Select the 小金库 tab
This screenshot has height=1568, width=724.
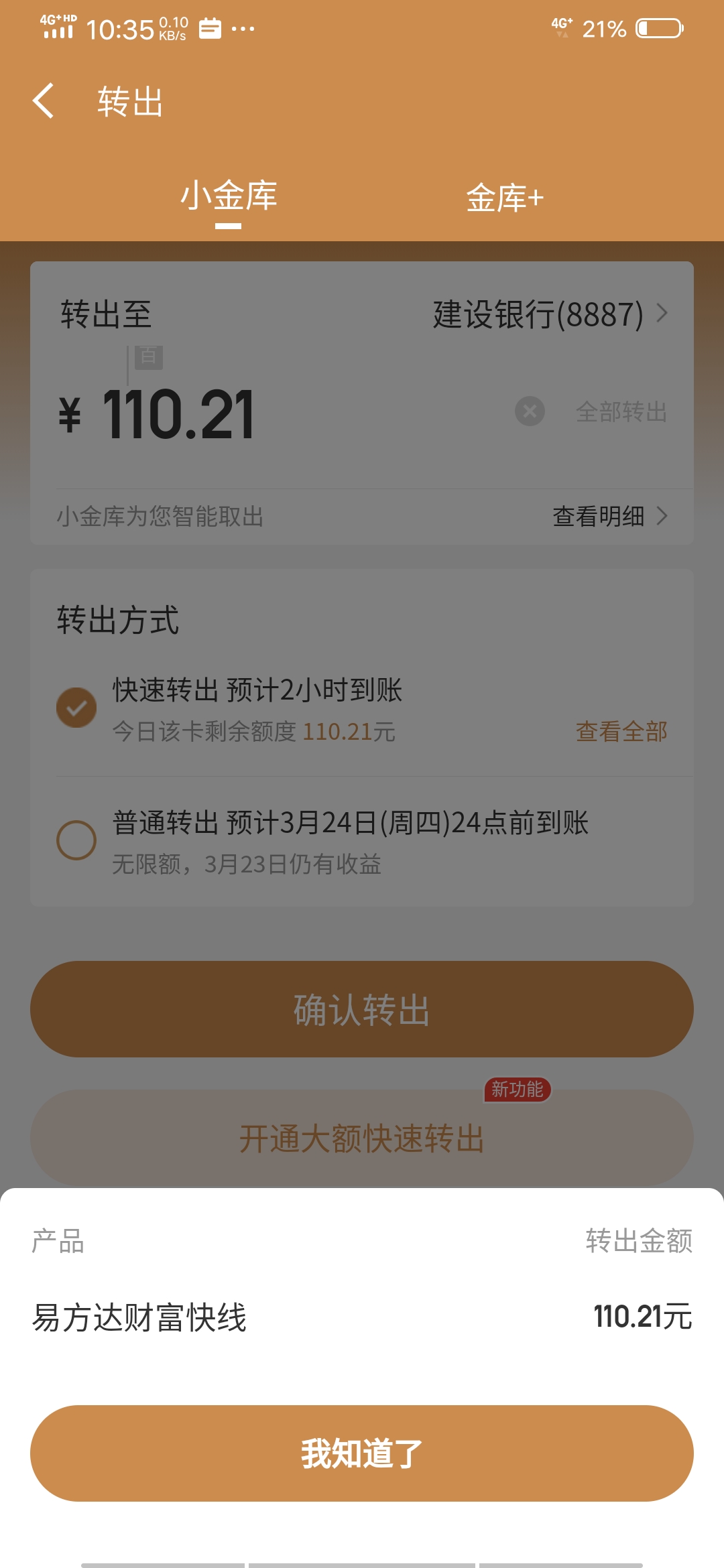click(229, 196)
